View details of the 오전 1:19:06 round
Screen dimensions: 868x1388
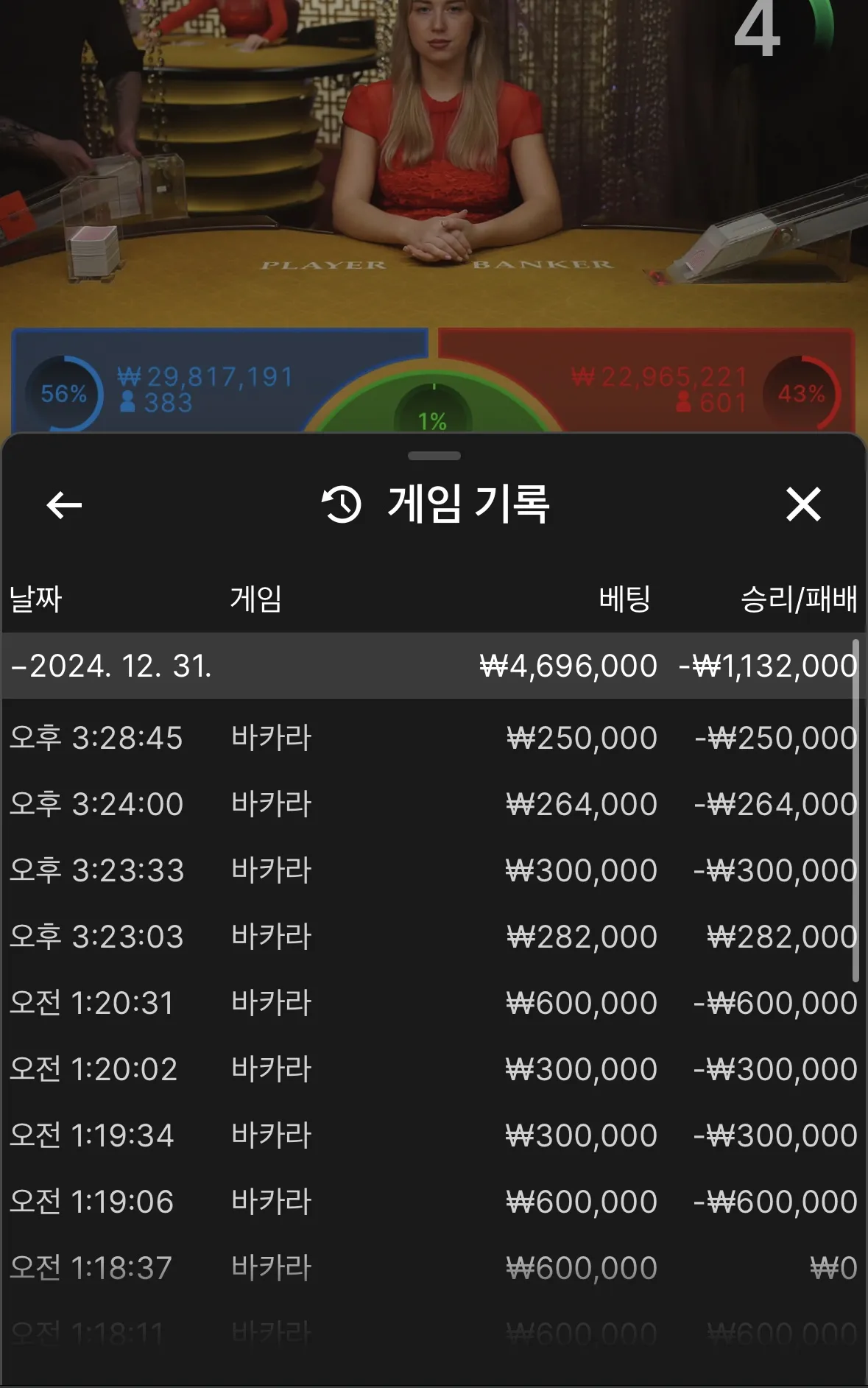[x=433, y=1202]
